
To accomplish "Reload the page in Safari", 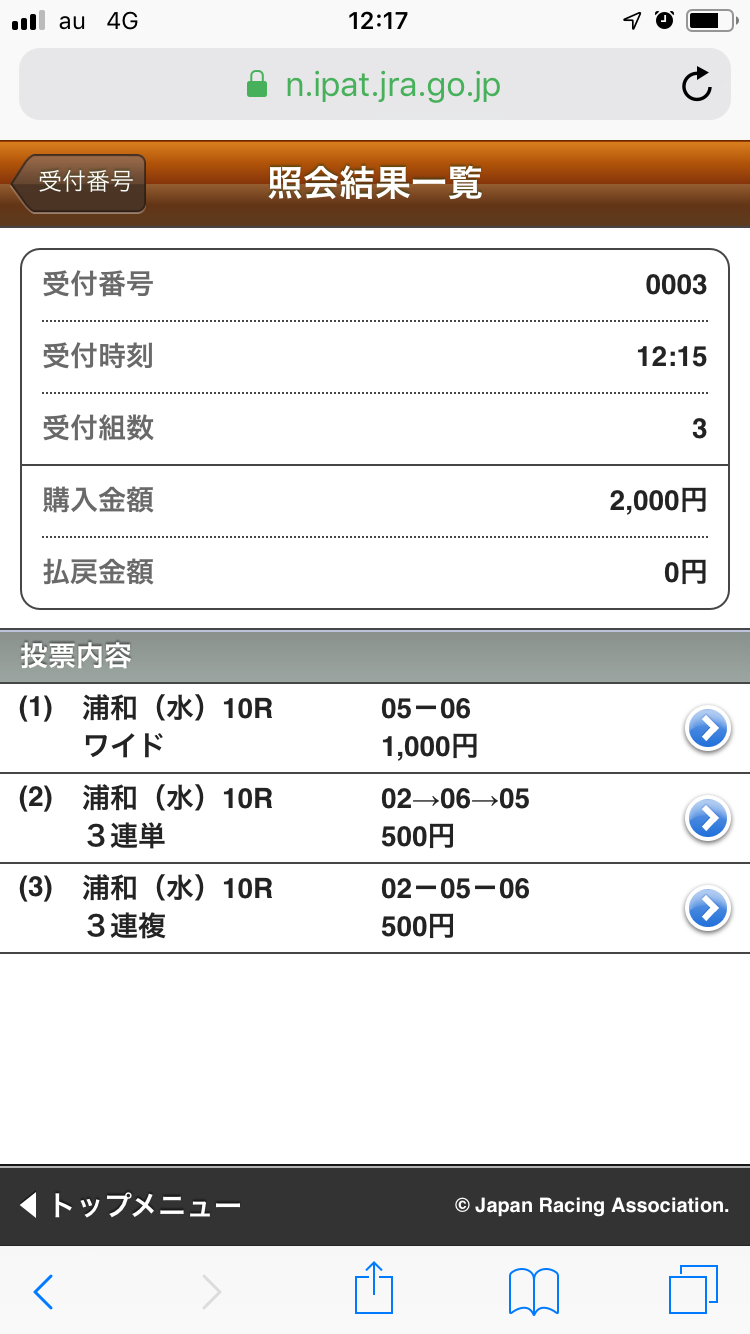I will pyautogui.click(x=696, y=86).
